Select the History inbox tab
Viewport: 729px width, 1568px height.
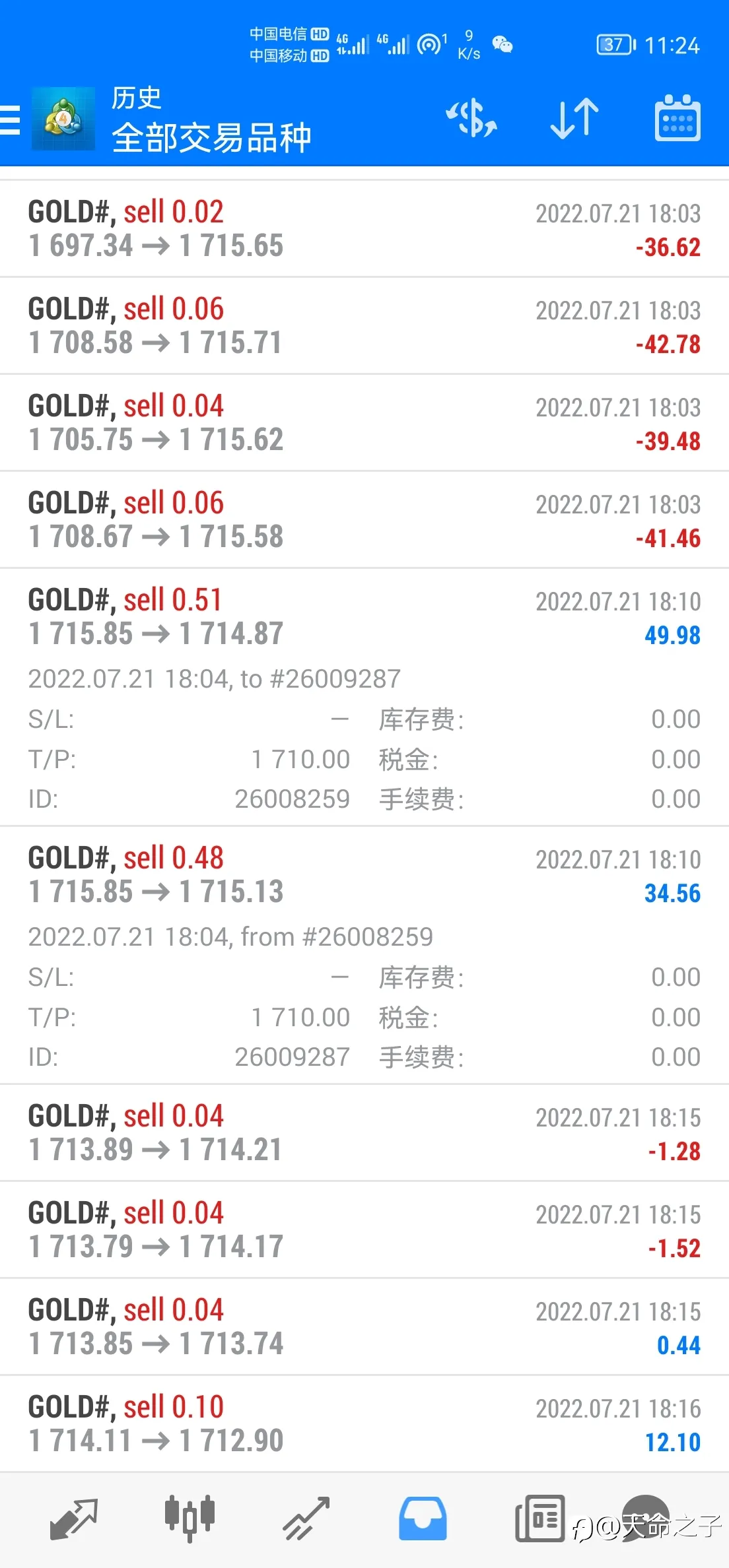coord(423,1519)
